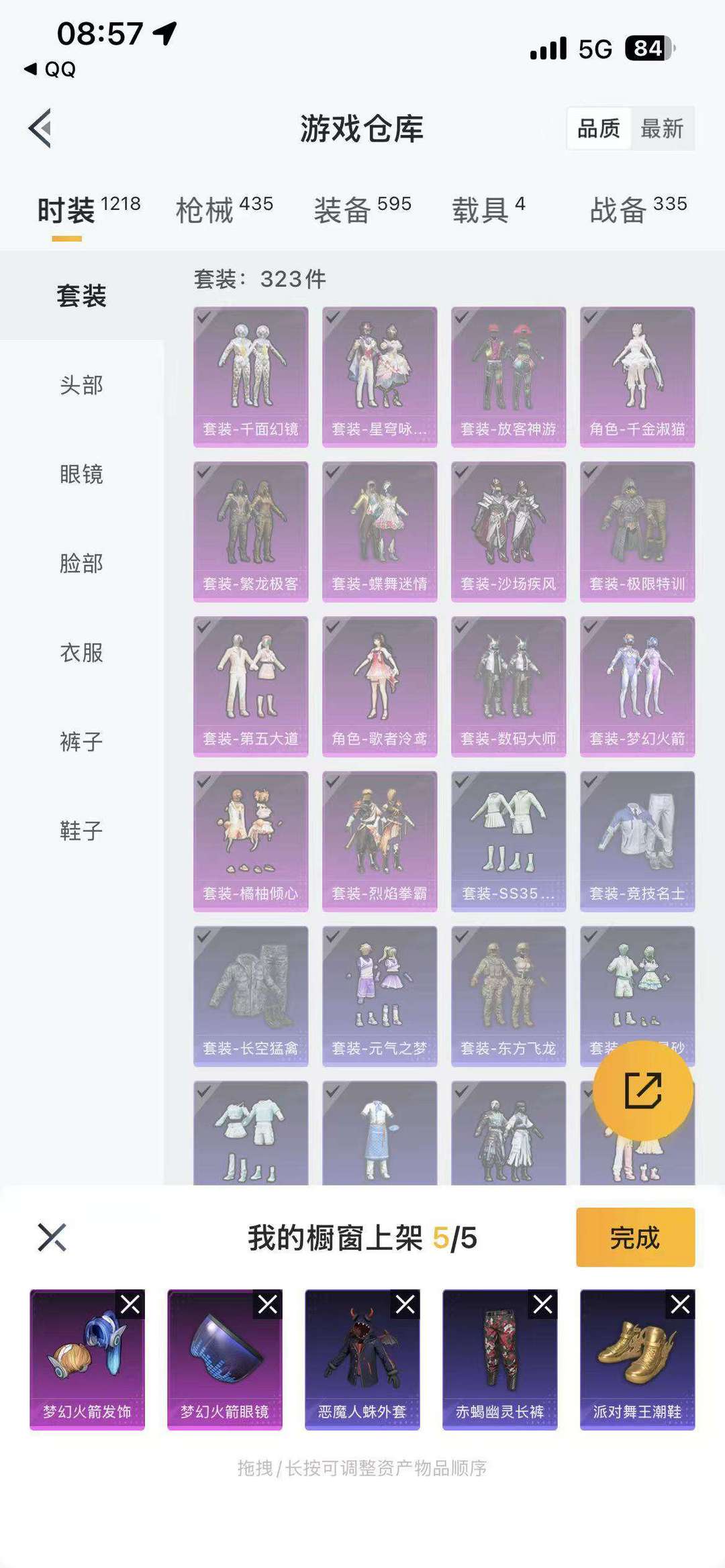Select the 套装-沙场疾风 outfit tile

[x=508, y=531]
